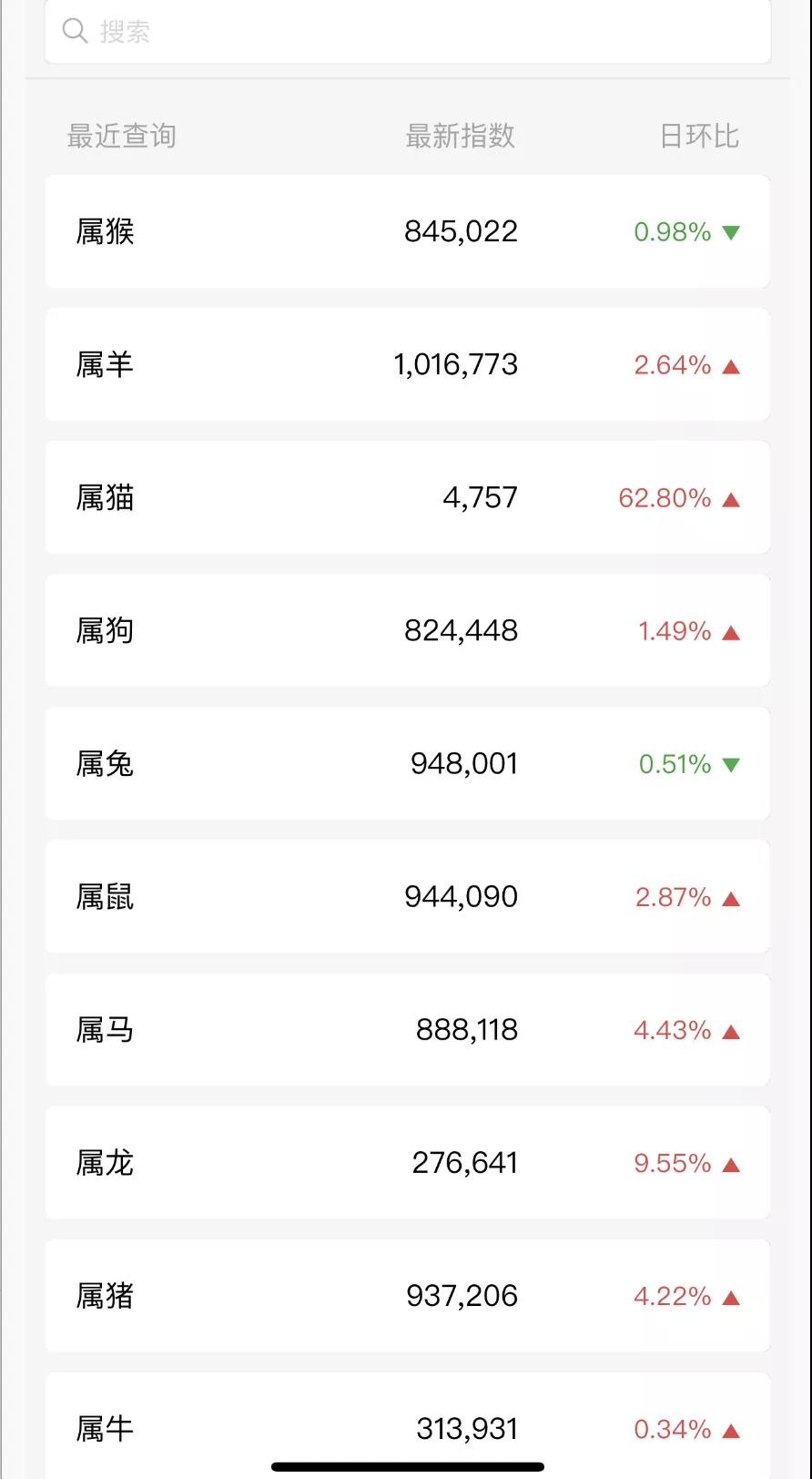Open the 属牛 row
The height and width of the screenshot is (1479, 812).
[407, 1426]
